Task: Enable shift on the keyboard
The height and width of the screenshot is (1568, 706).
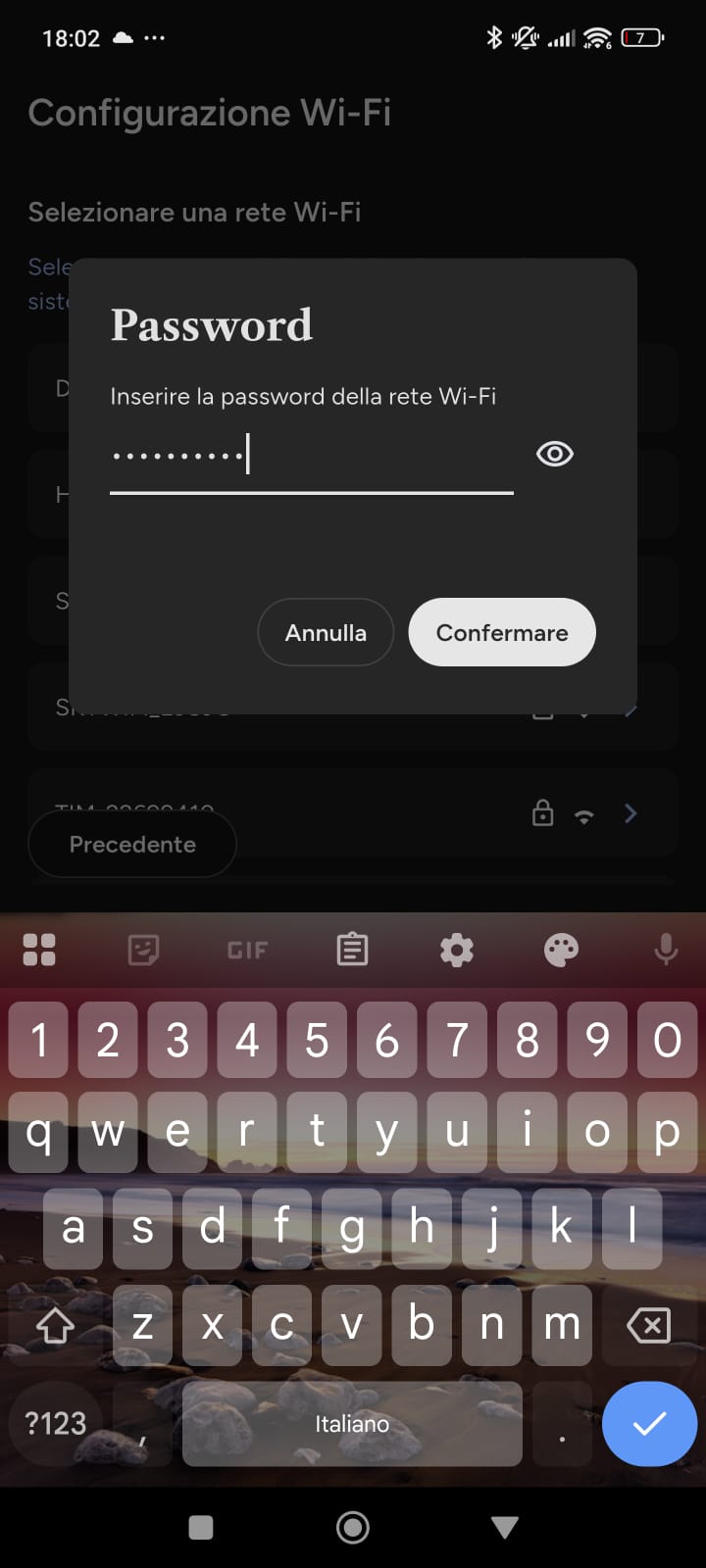Action: pyautogui.click(x=55, y=1326)
